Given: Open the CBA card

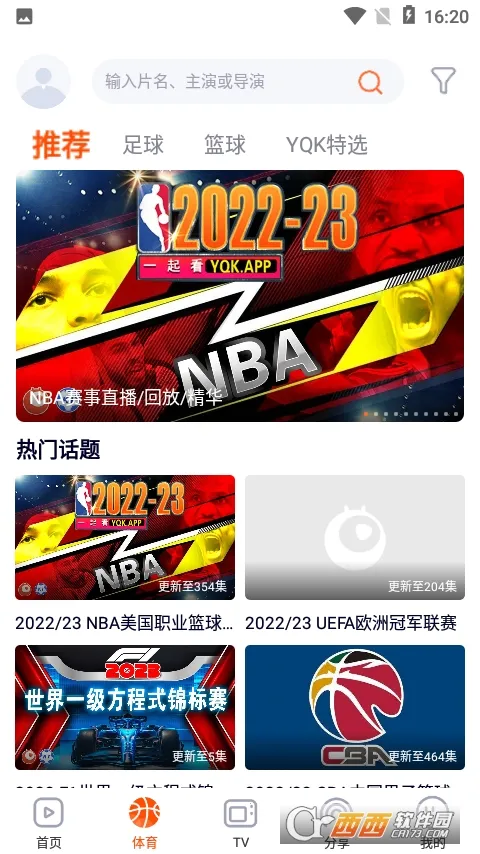Looking at the screenshot, I should [x=355, y=707].
